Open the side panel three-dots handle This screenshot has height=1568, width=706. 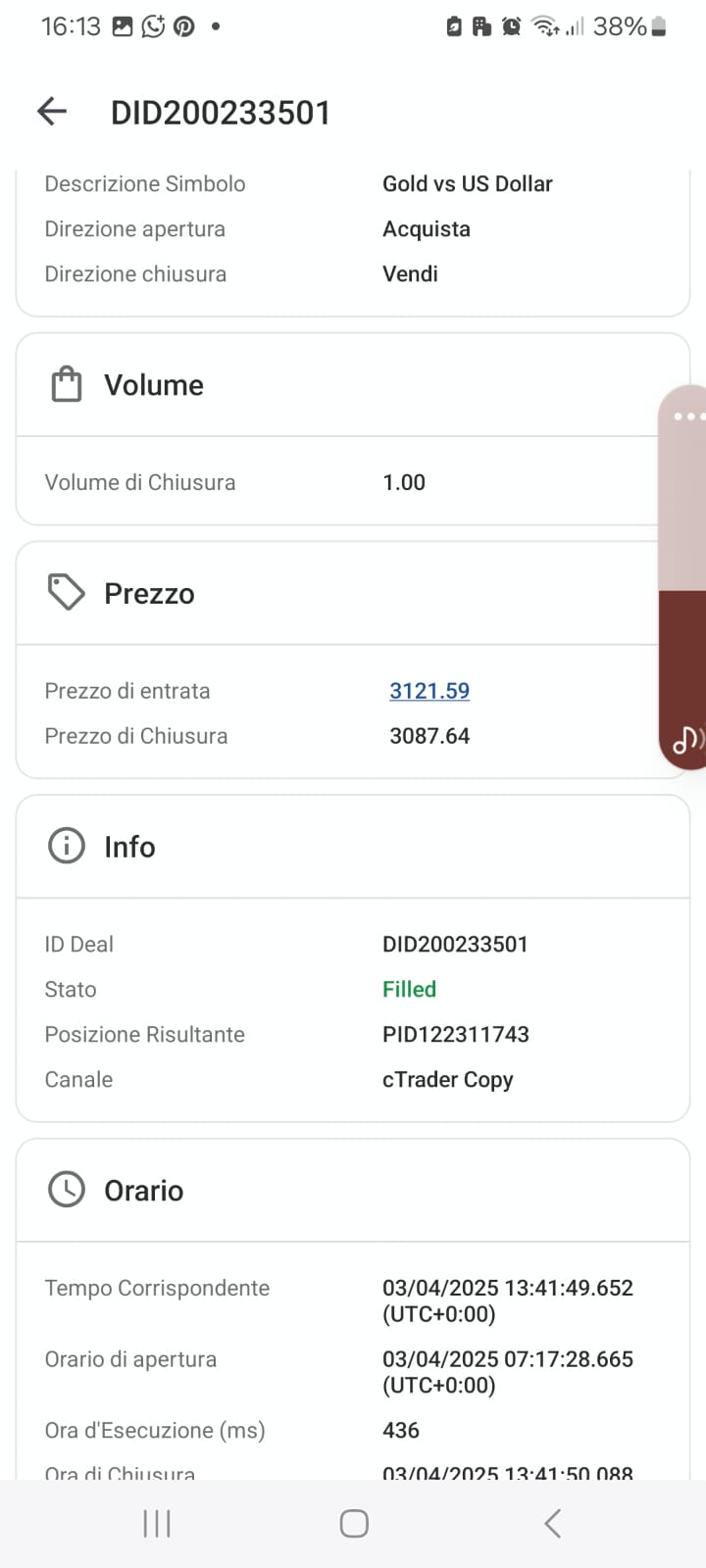point(688,416)
